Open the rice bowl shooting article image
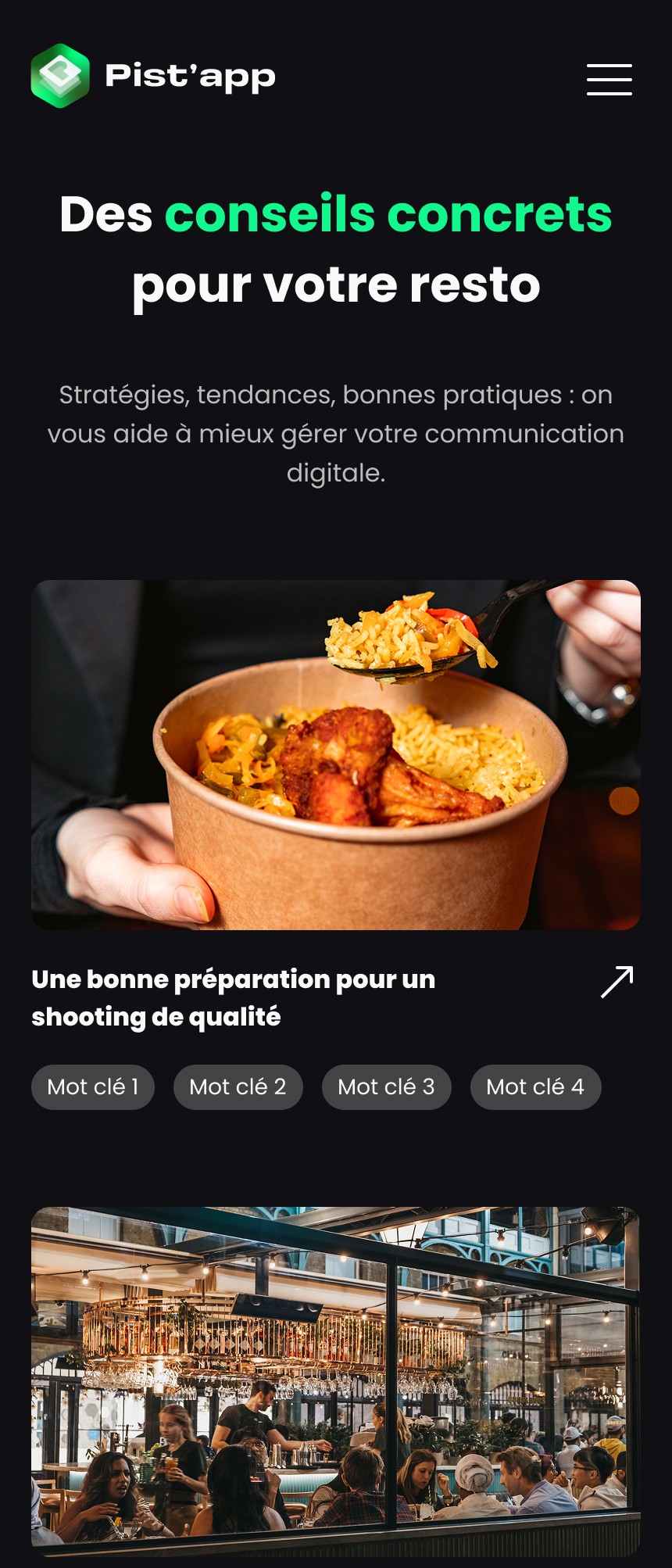This screenshot has height=1568, width=672. click(x=336, y=754)
